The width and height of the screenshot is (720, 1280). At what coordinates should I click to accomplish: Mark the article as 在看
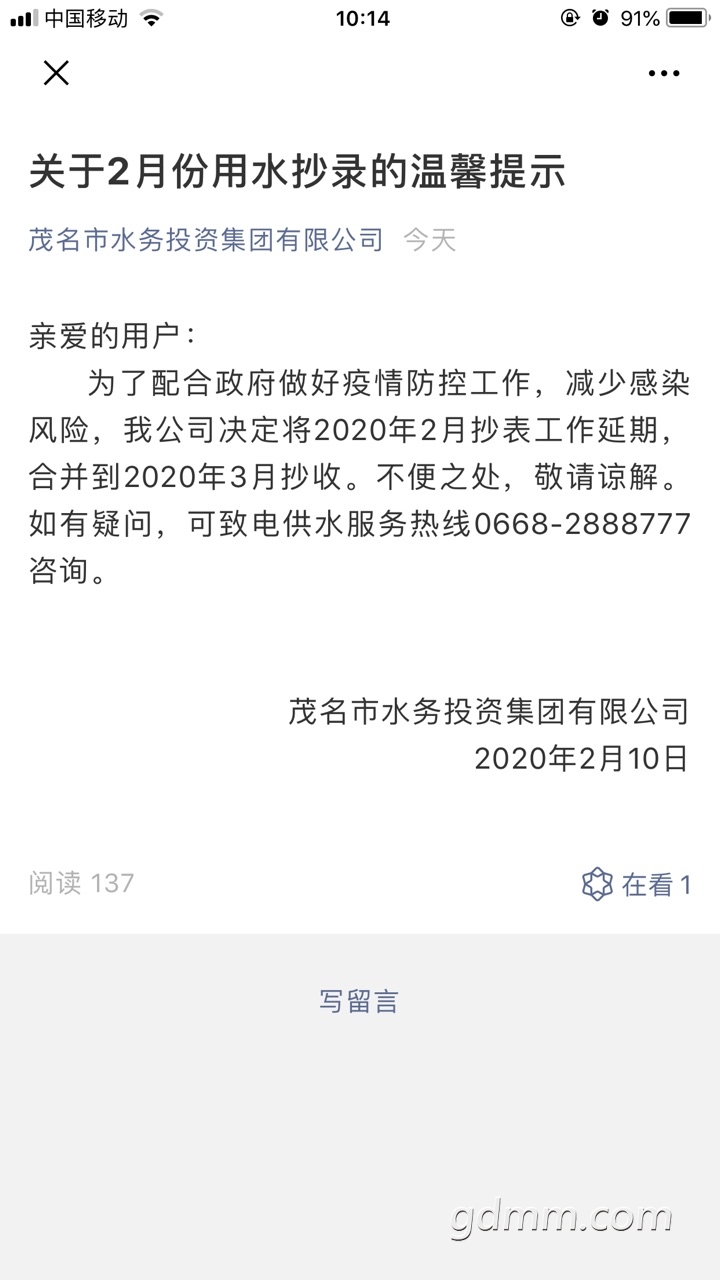pos(636,884)
